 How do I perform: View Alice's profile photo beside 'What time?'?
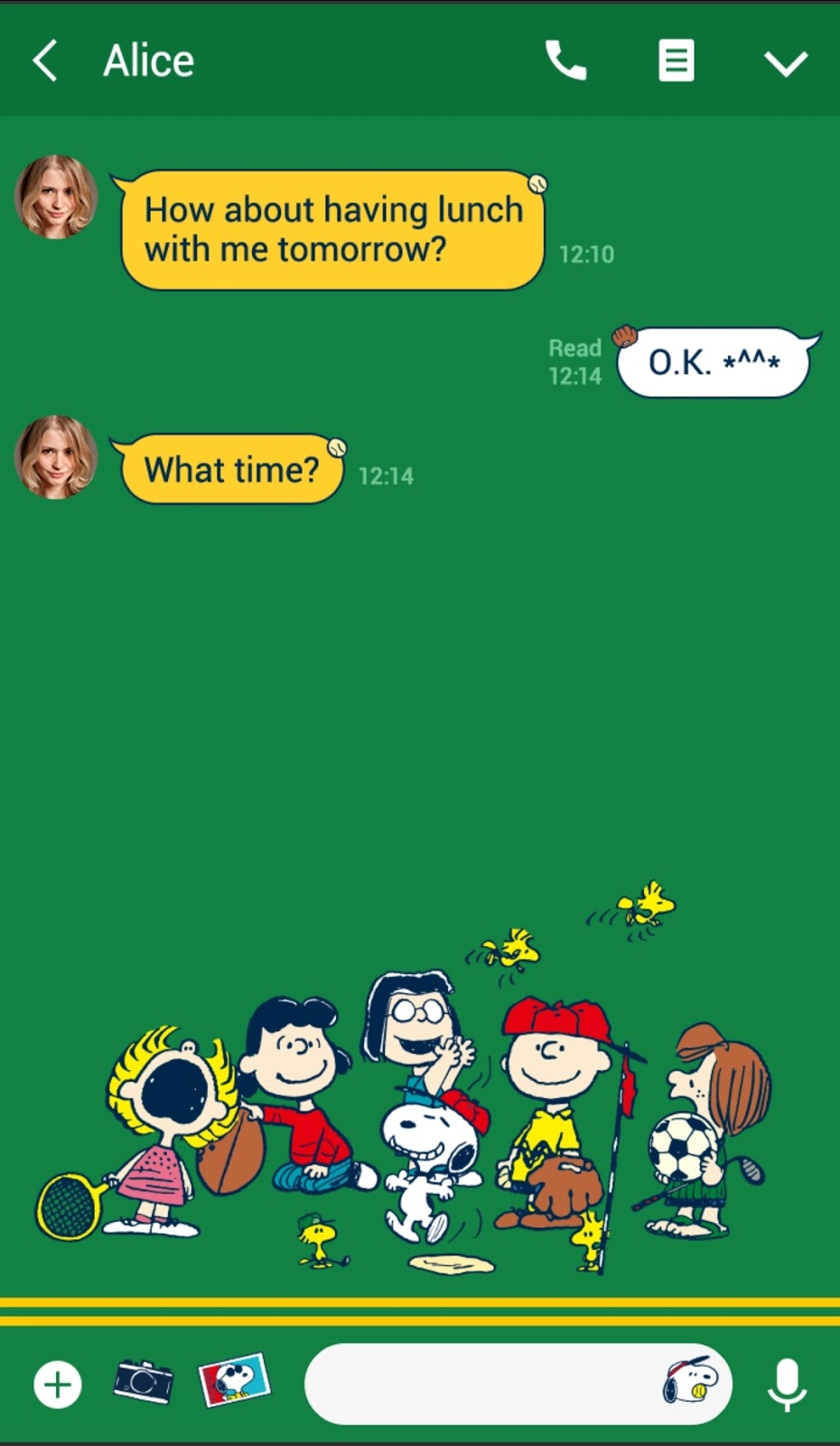pos(56,457)
